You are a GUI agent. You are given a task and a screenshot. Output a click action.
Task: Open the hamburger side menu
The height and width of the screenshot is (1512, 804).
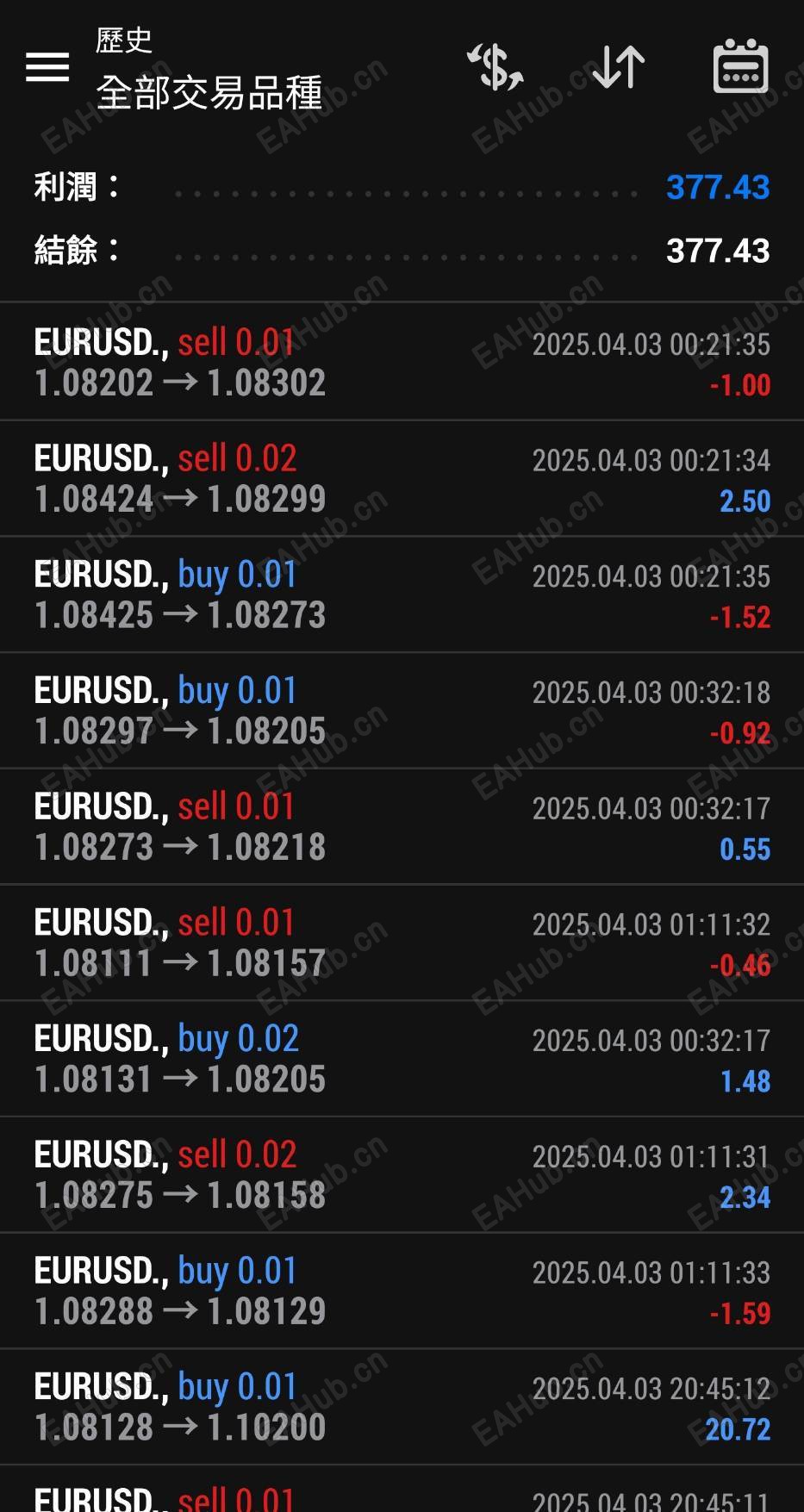[x=47, y=67]
